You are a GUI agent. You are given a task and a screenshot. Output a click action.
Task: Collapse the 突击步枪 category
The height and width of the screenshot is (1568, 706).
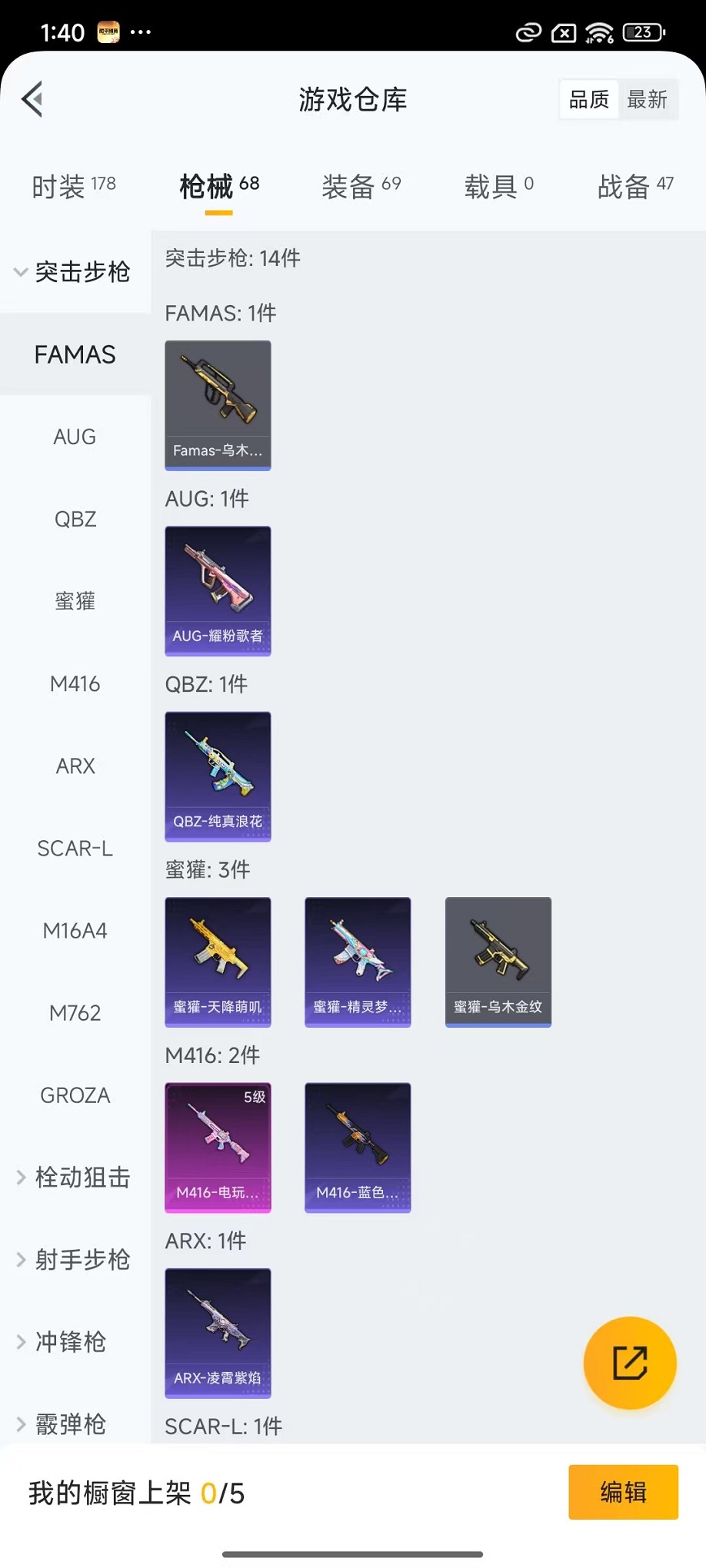73,272
